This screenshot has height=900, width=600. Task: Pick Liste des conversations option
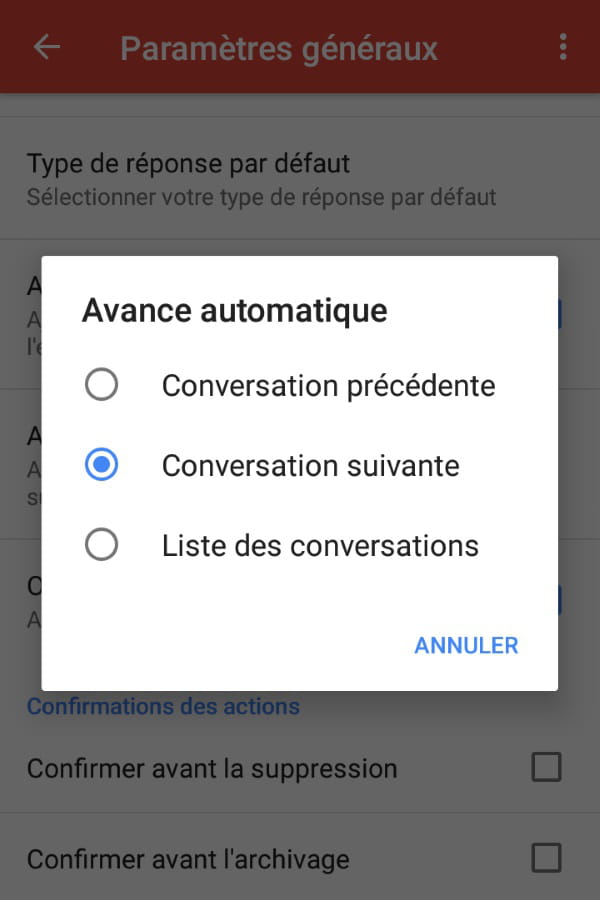[x=102, y=545]
